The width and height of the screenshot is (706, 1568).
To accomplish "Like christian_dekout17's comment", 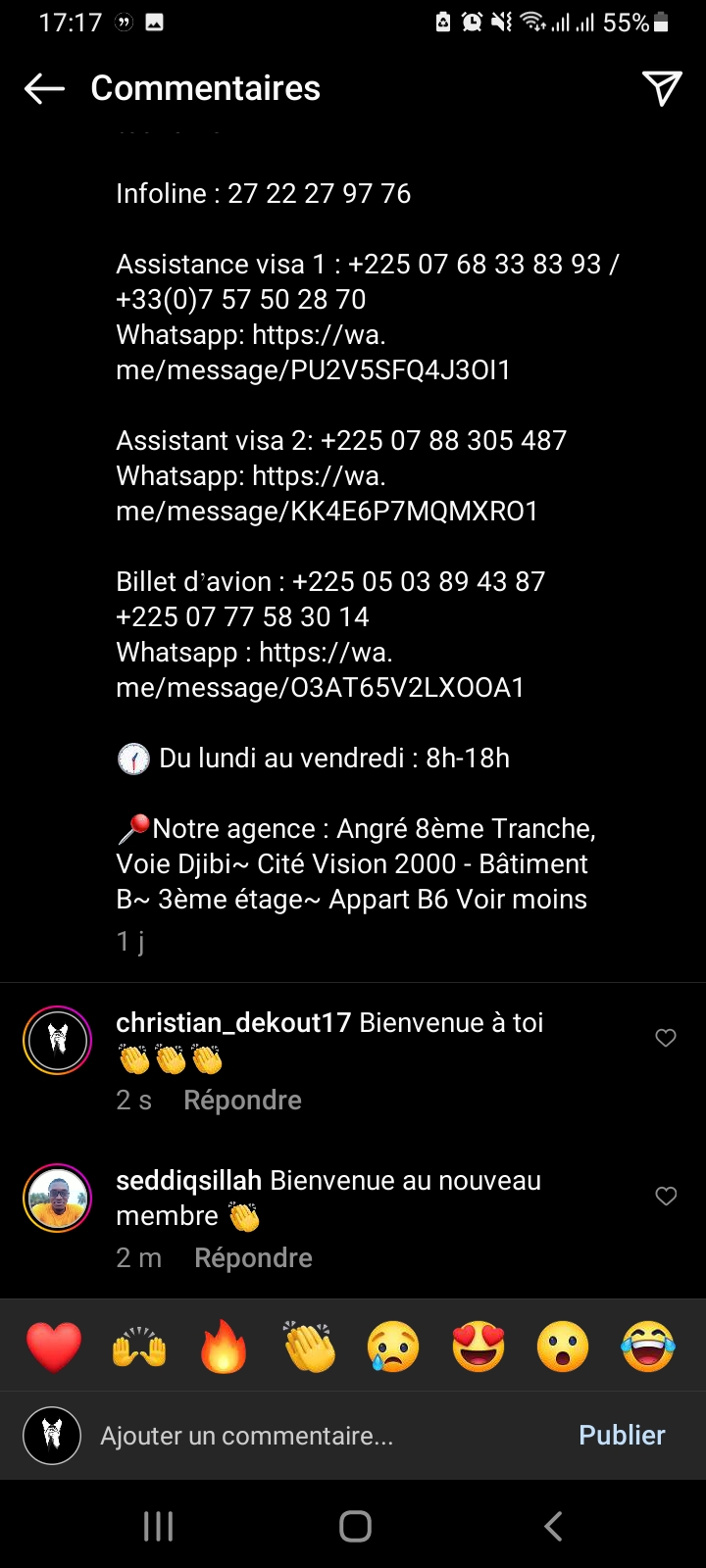I will [x=666, y=1038].
